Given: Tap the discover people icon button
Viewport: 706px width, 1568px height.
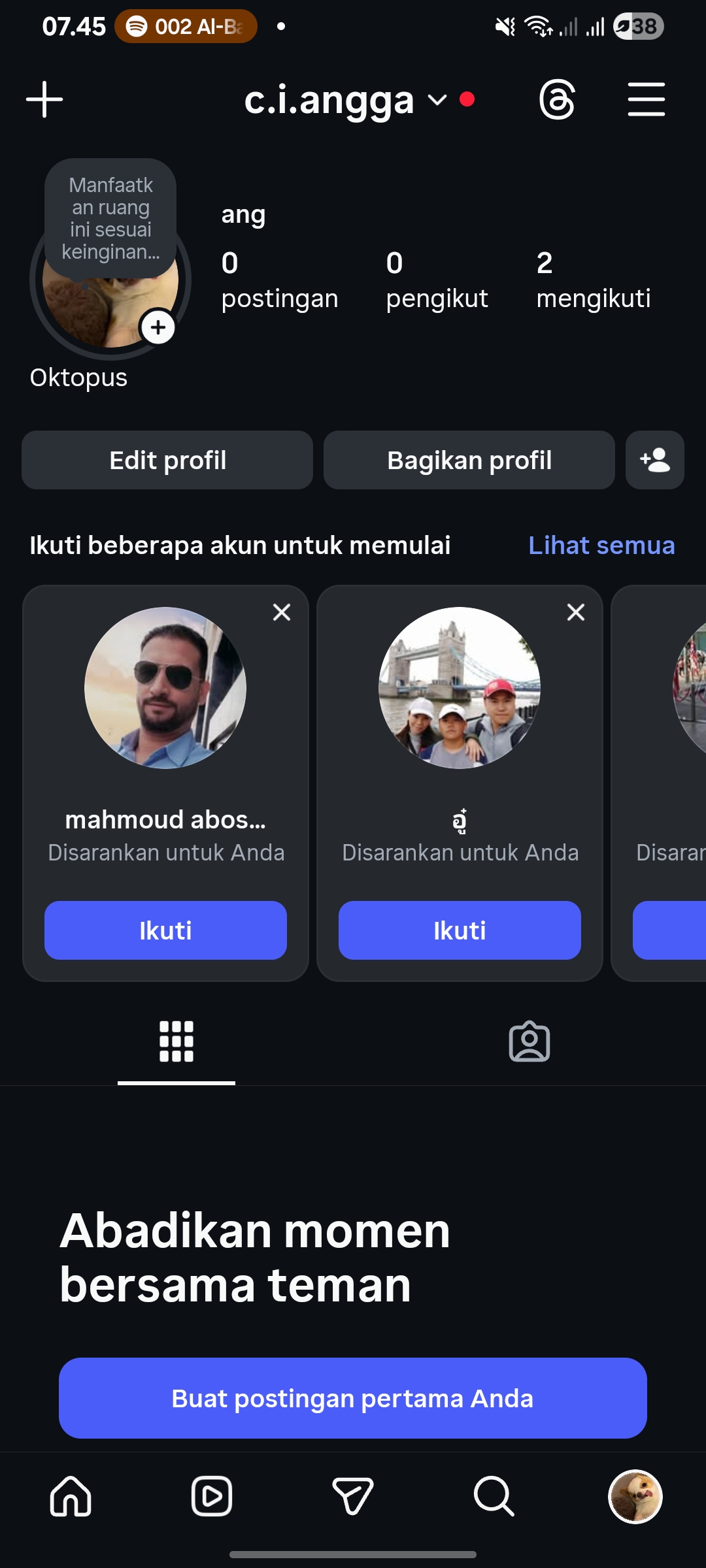Looking at the screenshot, I should [x=654, y=460].
